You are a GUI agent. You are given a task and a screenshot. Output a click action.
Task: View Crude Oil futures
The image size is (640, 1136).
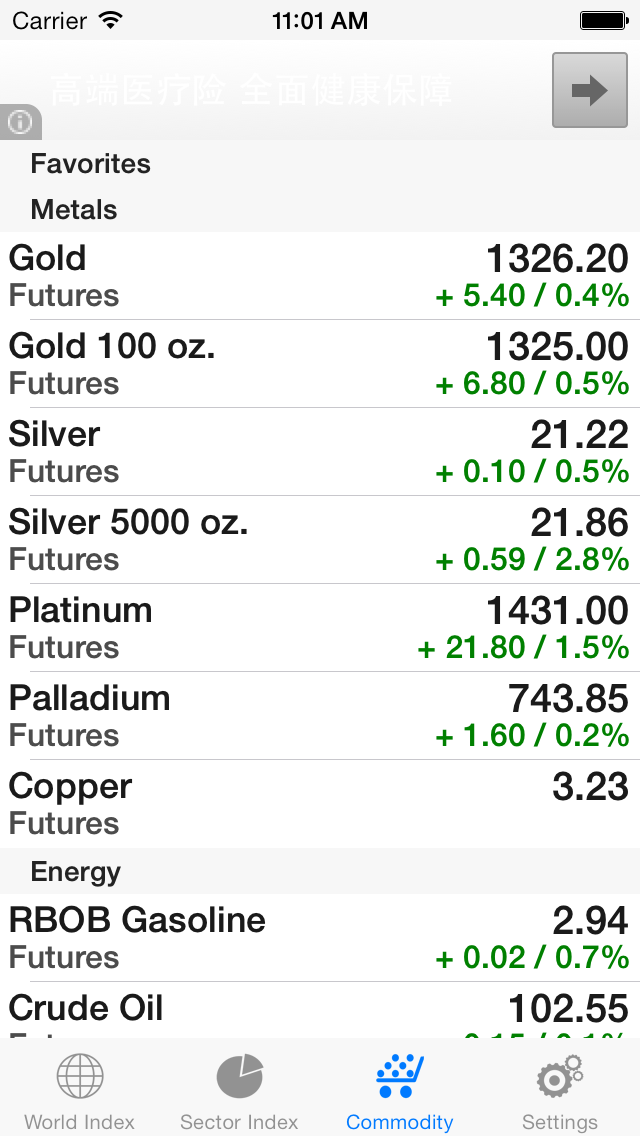click(320, 1011)
